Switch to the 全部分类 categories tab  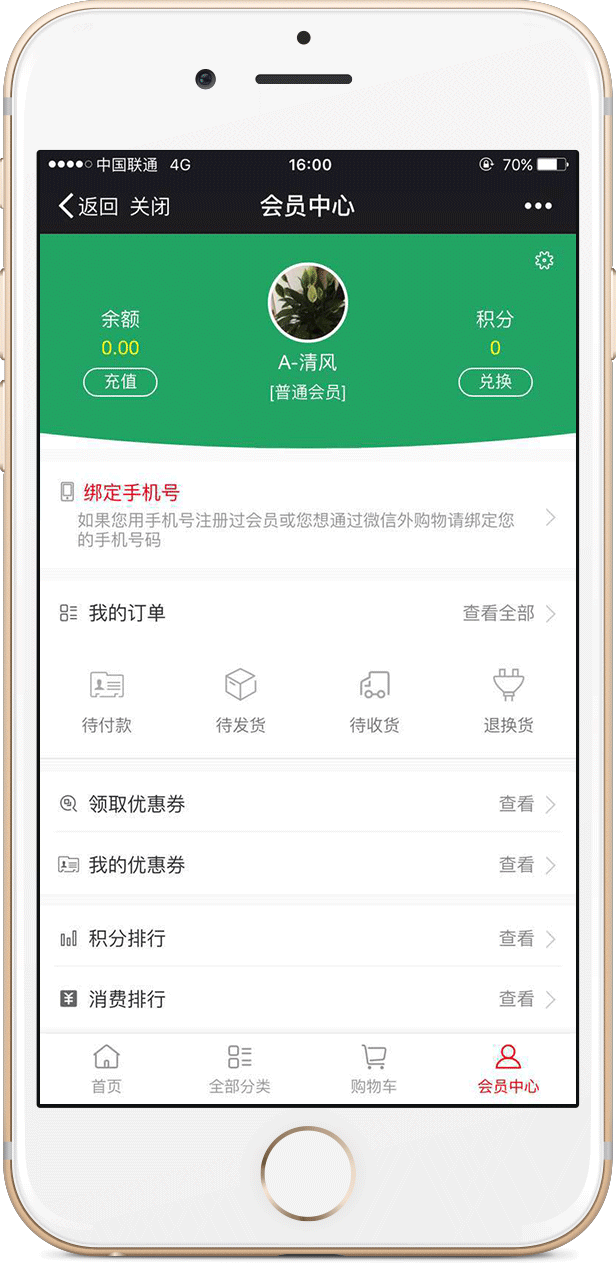(240, 1069)
